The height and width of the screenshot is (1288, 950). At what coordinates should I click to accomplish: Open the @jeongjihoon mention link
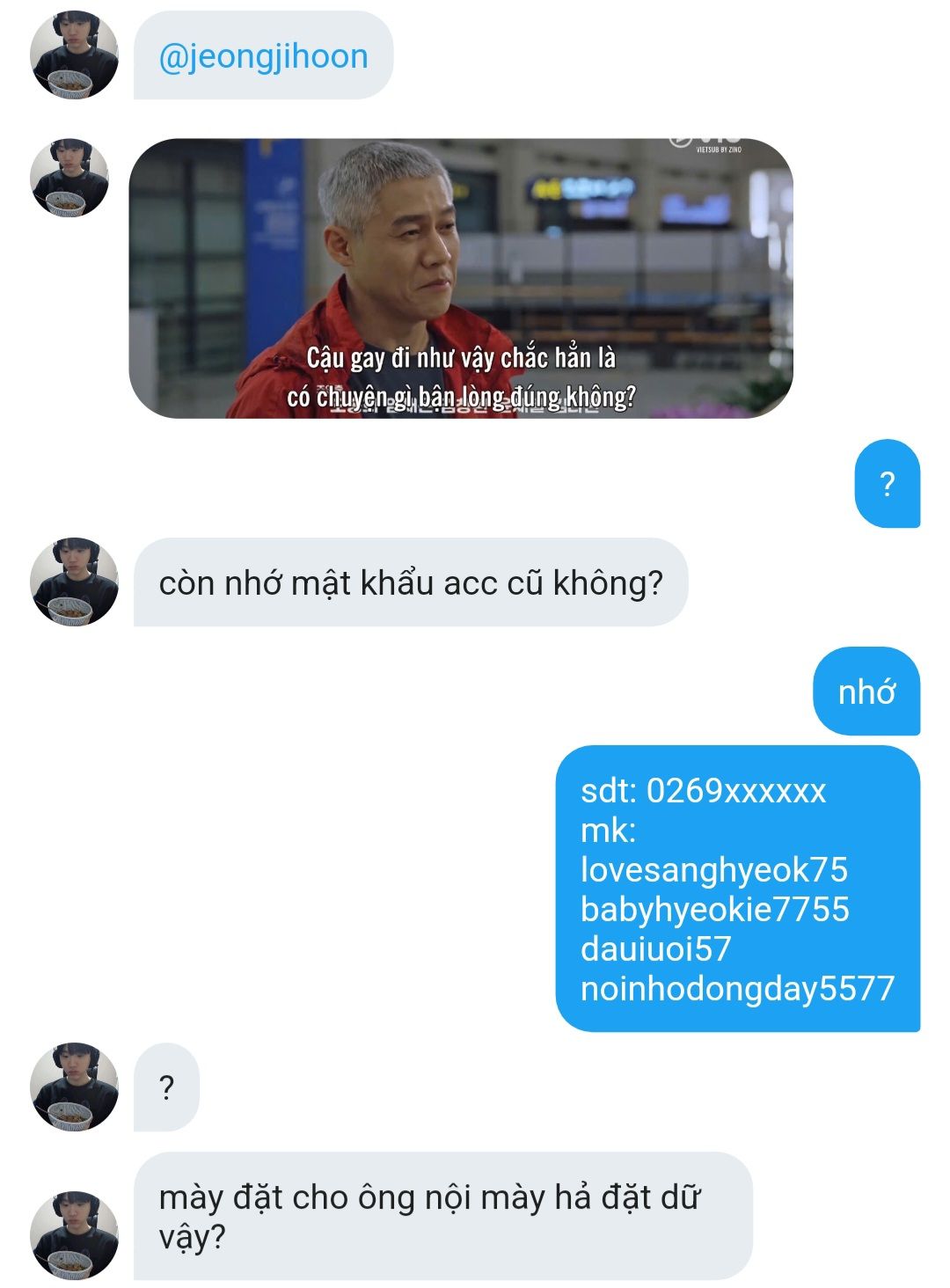[x=263, y=57]
